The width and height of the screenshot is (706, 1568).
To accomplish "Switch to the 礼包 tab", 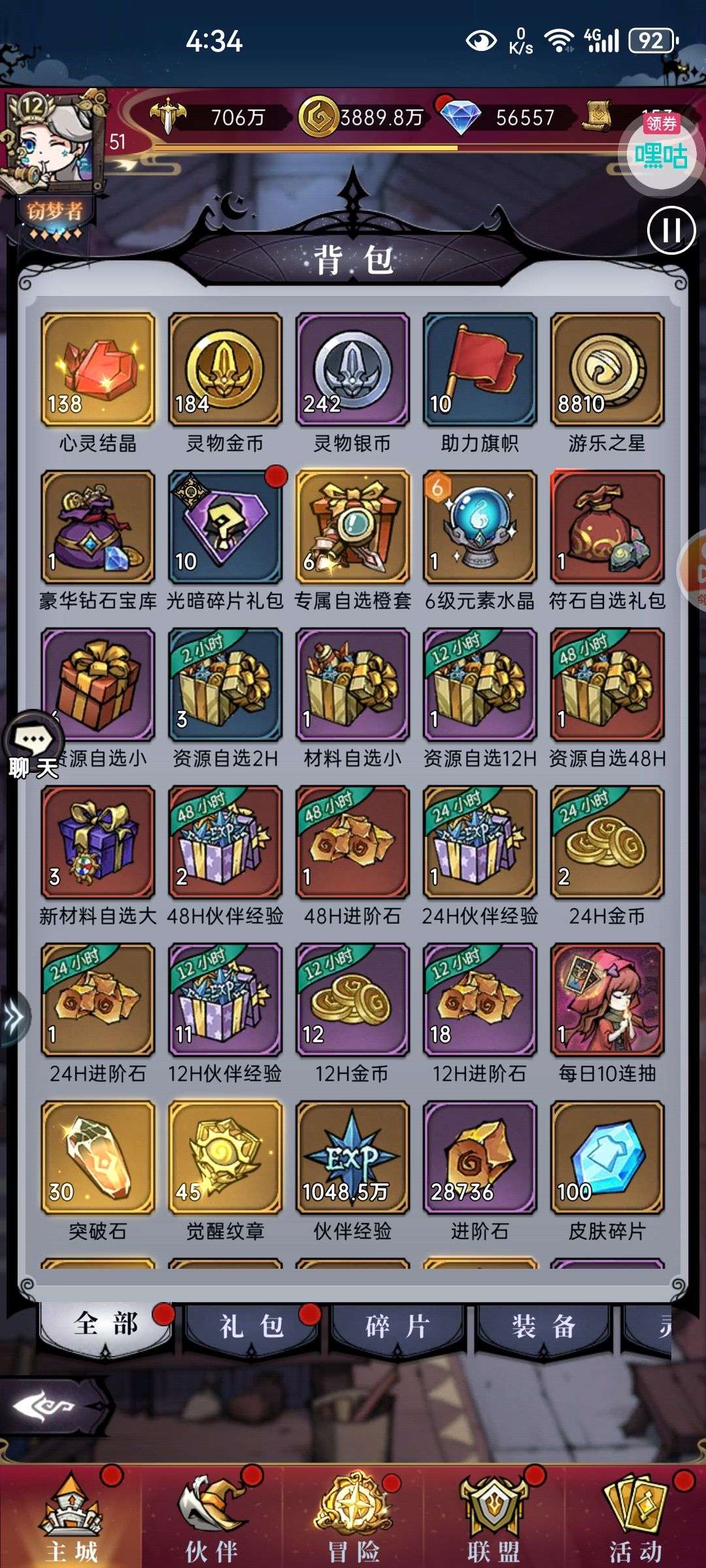I will [252, 1326].
